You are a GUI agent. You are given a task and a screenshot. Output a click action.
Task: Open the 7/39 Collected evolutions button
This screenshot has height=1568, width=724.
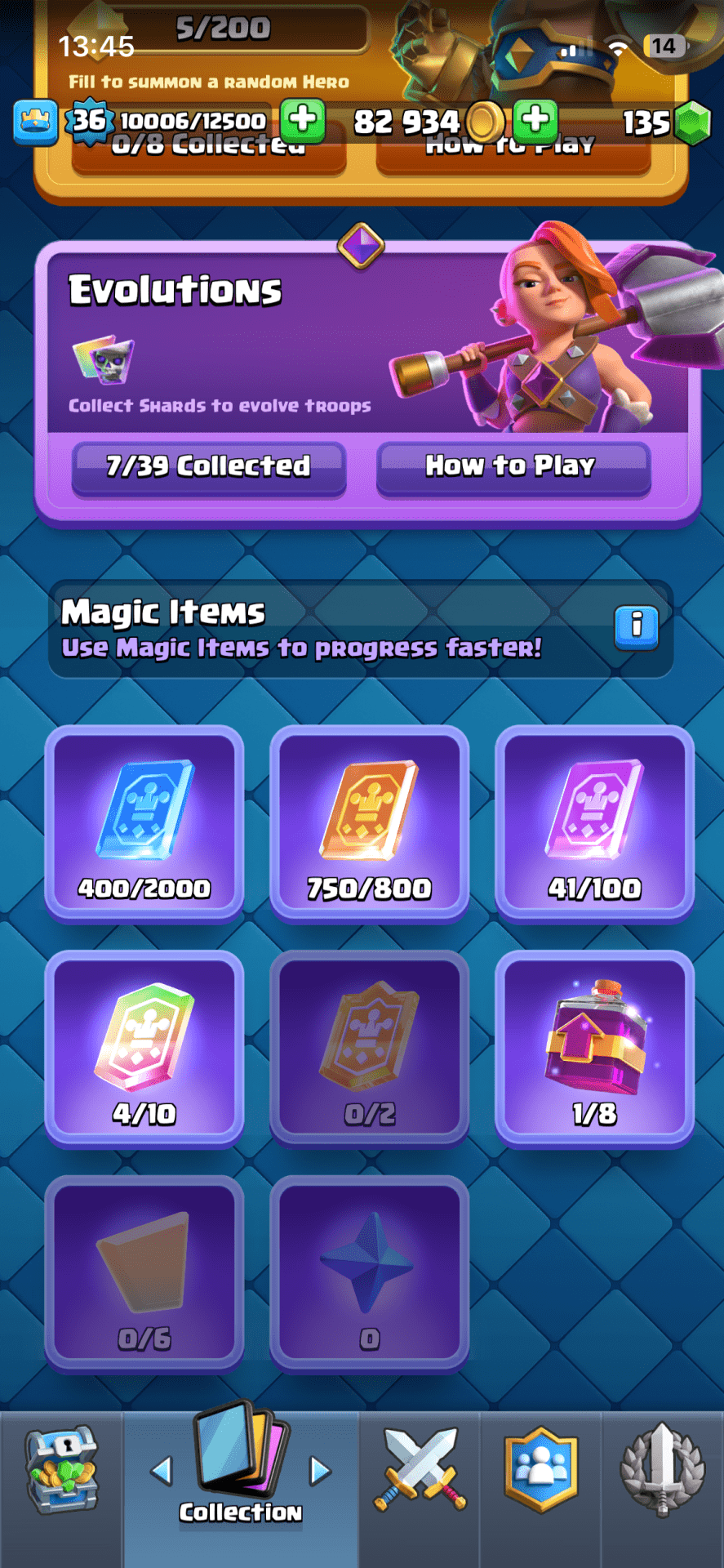tap(208, 467)
